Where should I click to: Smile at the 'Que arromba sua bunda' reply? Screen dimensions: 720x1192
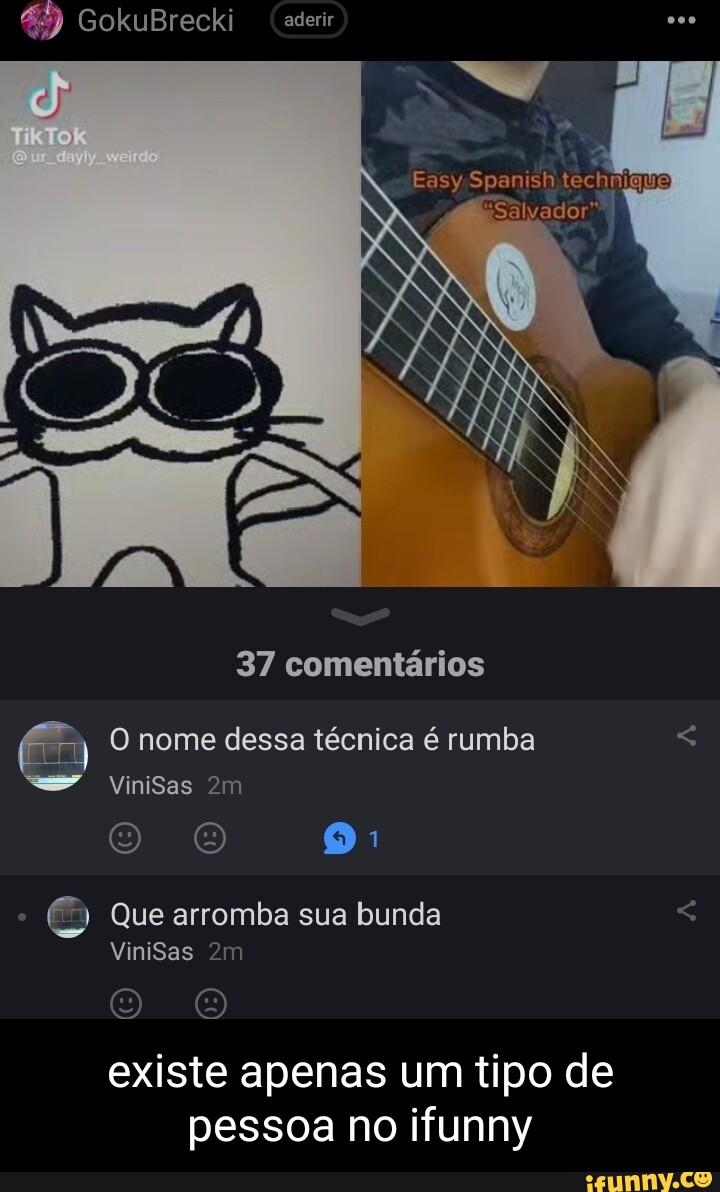pos(126,1003)
